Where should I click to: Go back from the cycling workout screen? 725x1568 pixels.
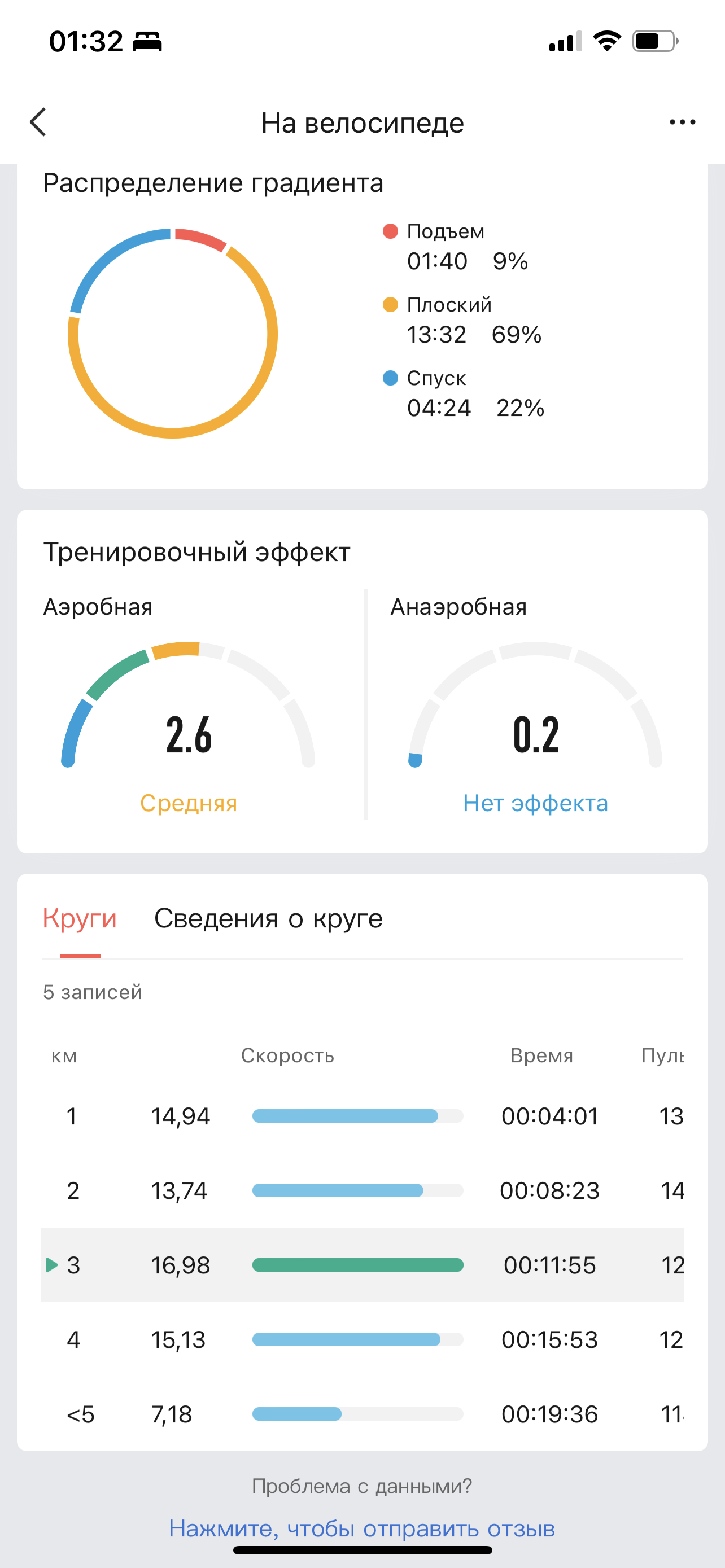38,122
